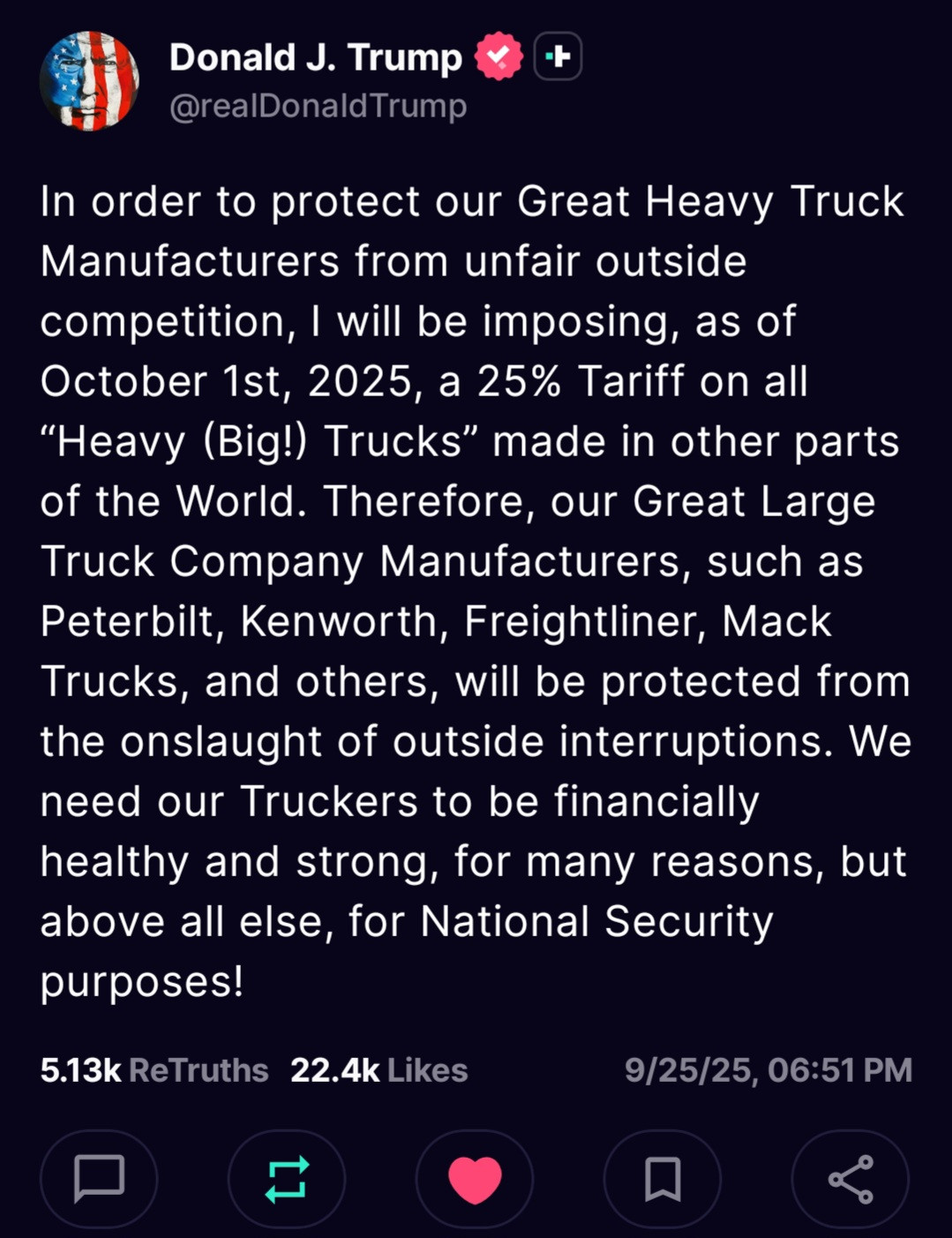The height and width of the screenshot is (1238, 952).
Task: View the 5.13k ReTruths list
Action: pos(154,1070)
